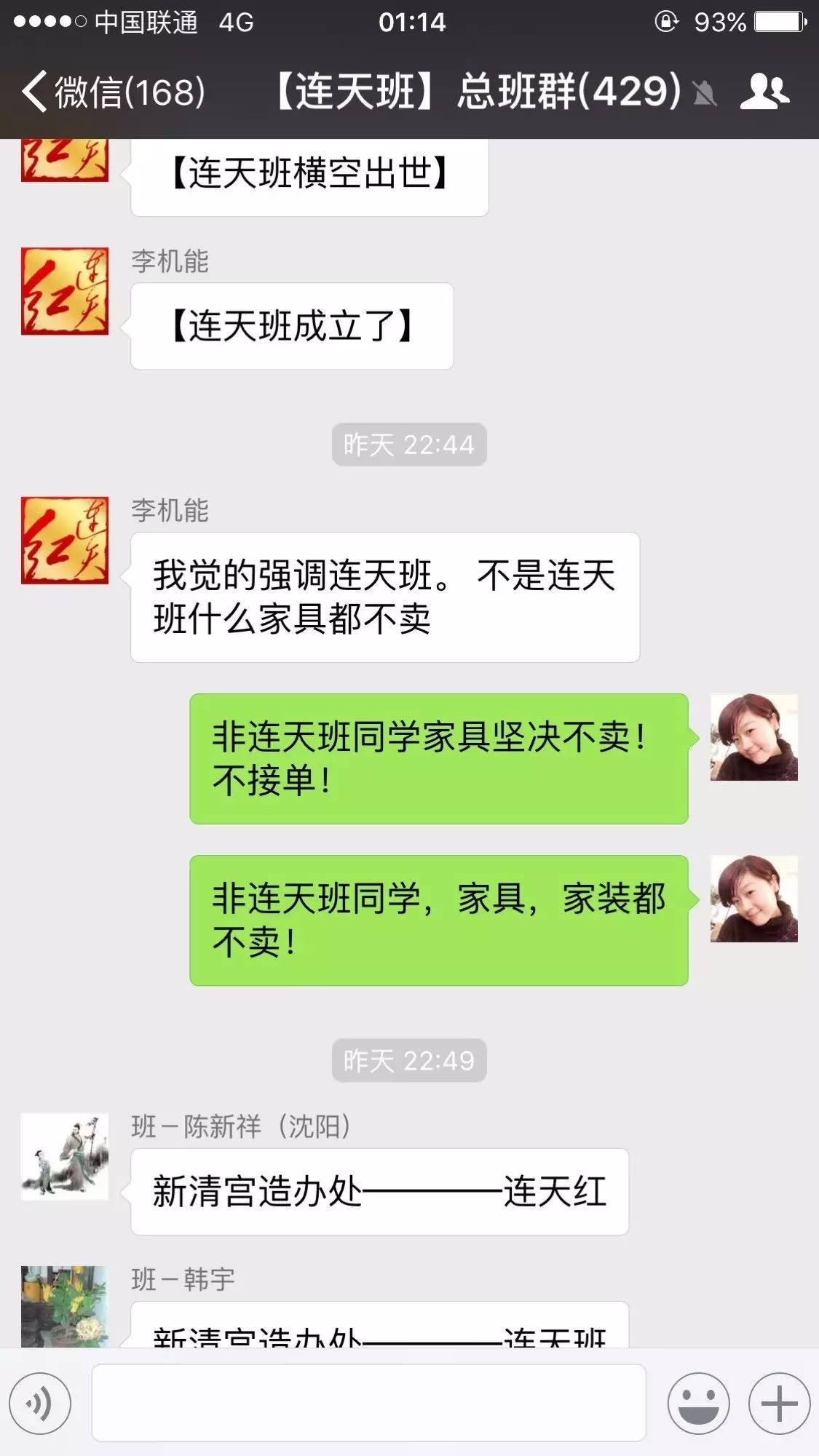This screenshot has height=1456, width=819.
Task: Switch to voice message input
Action: [40, 1403]
